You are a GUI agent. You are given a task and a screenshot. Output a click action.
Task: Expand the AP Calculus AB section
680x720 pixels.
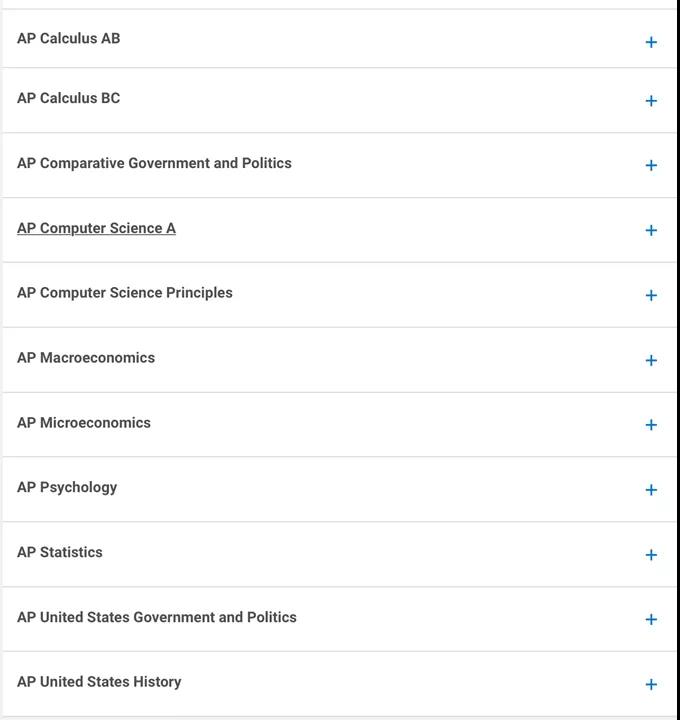tap(651, 42)
